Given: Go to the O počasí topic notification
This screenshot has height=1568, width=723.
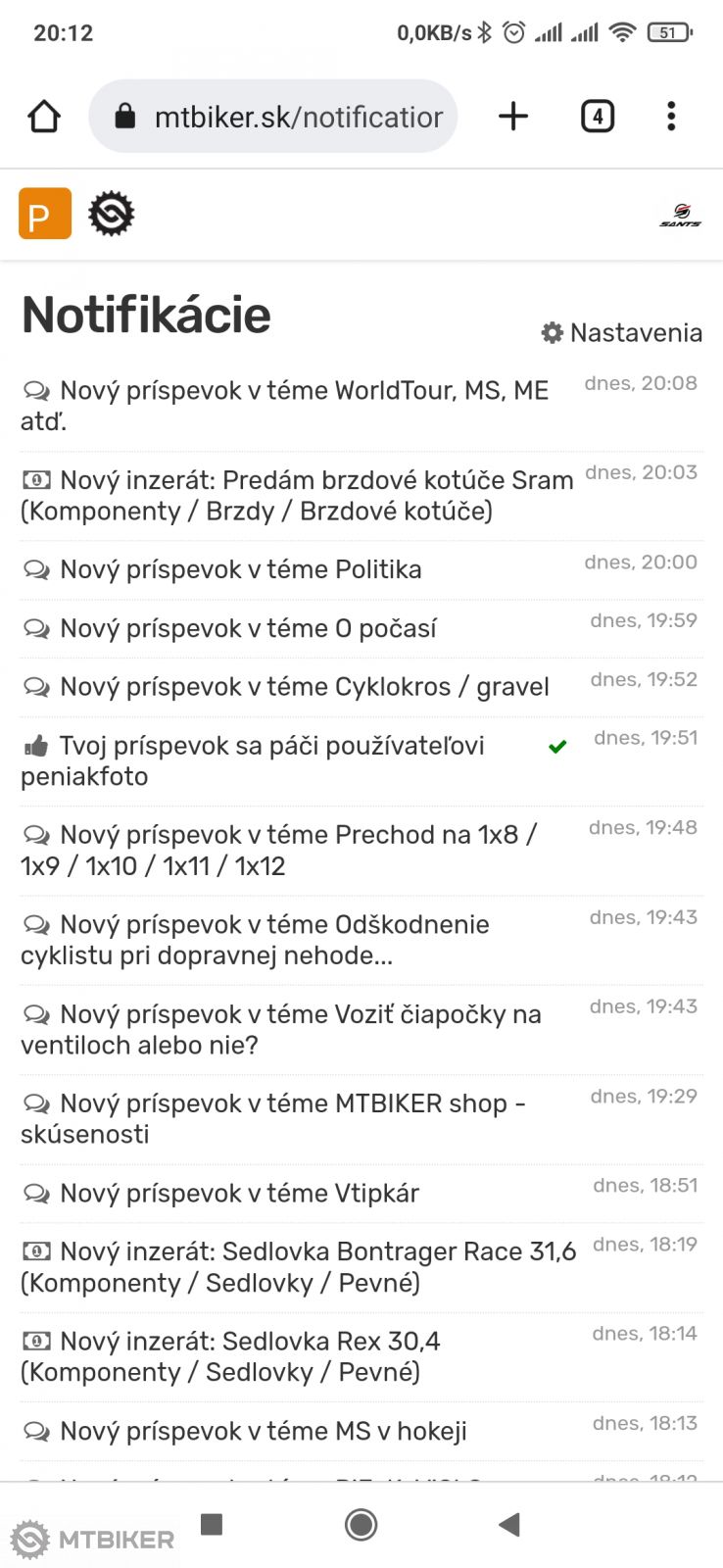Looking at the screenshot, I should tap(248, 628).
